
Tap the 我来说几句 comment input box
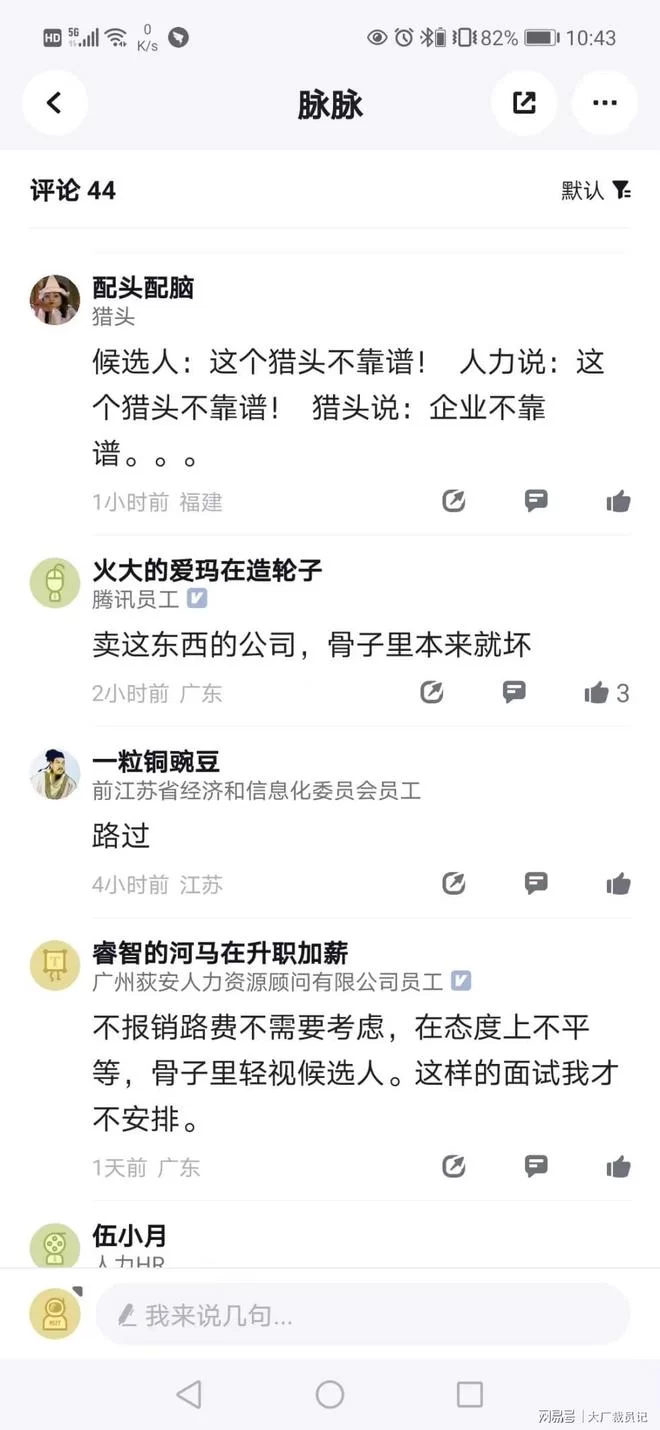pyautogui.click(x=362, y=1315)
